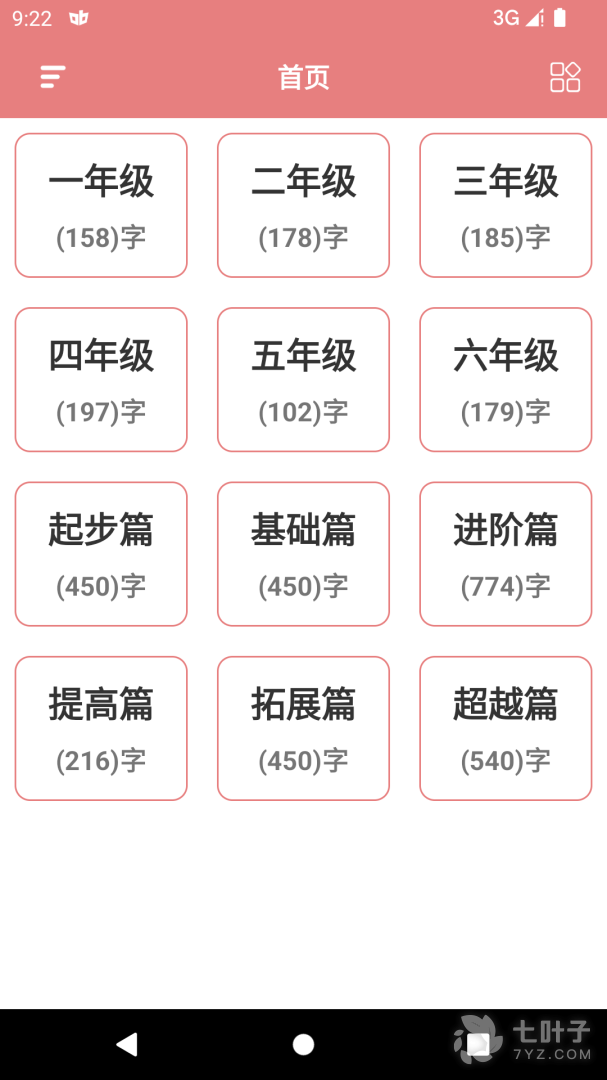607x1080 pixels.
Task: Select the 超越篇 card
Action: click(505, 728)
